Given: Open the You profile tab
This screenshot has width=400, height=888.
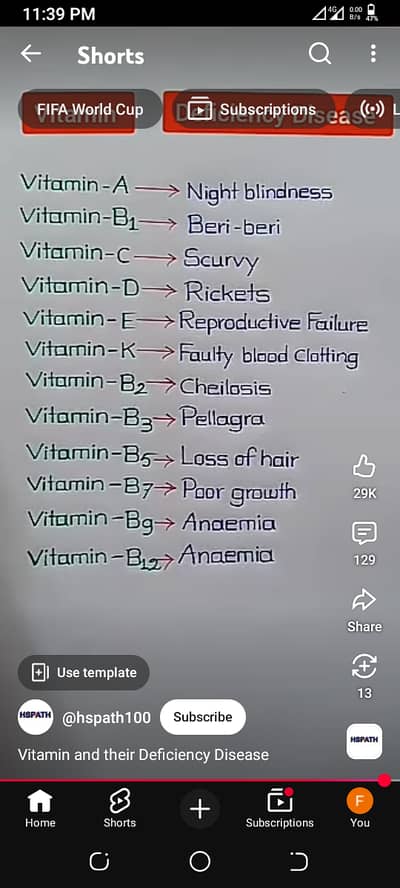Looking at the screenshot, I should 360,809.
